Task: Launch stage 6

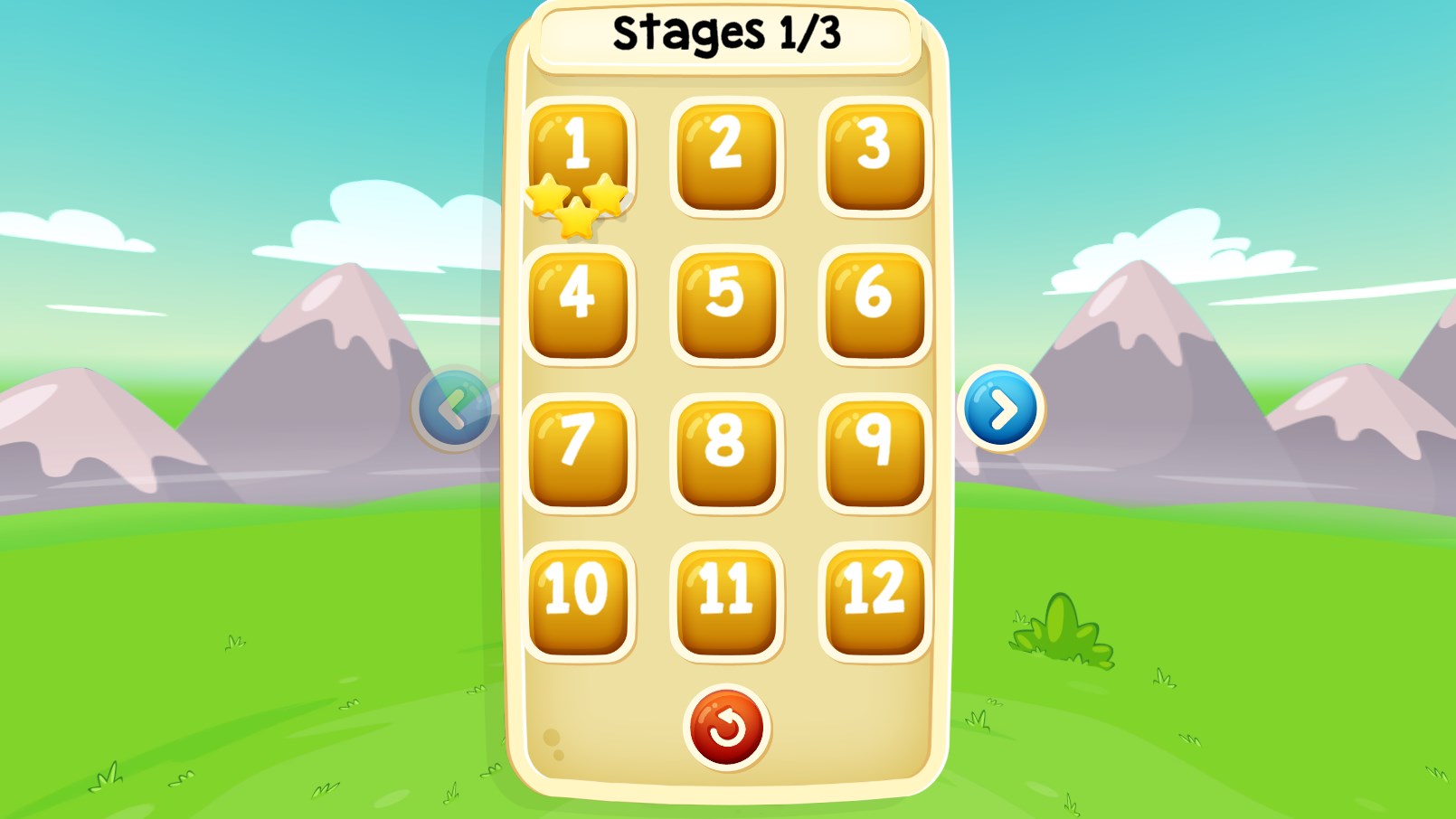Action: (875, 305)
